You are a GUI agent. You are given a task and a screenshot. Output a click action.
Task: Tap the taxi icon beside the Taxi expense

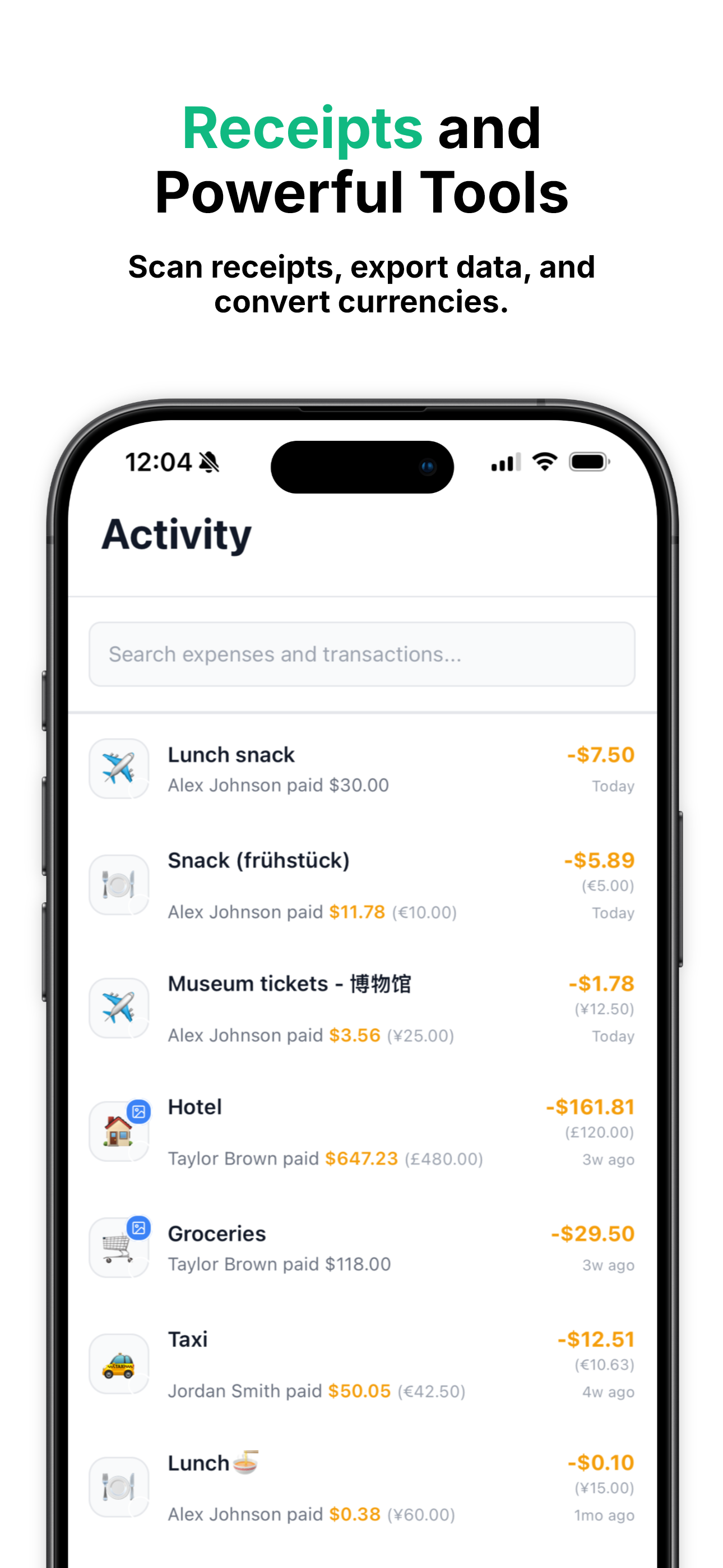pos(119,1363)
